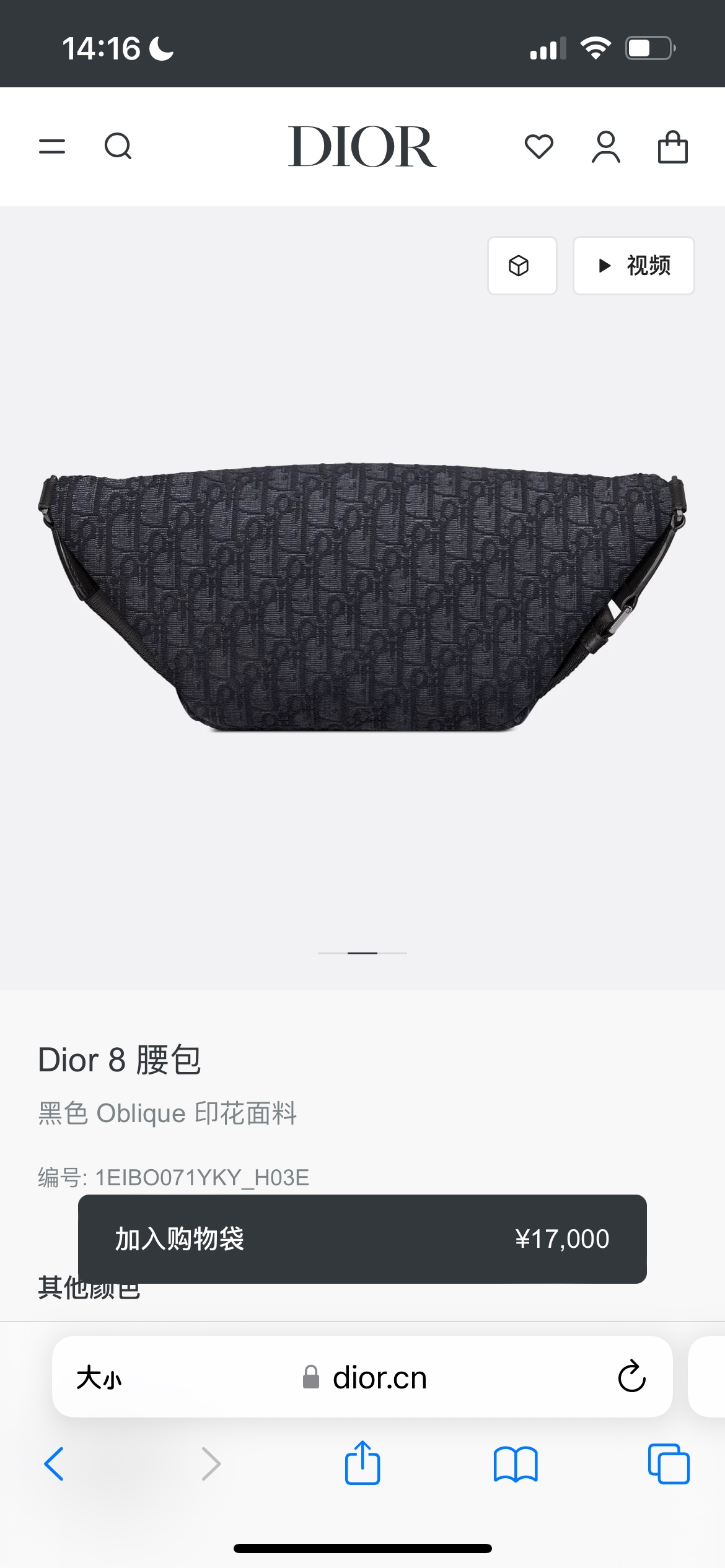
Task: Show all open Safari tabs
Action: click(x=669, y=1464)
